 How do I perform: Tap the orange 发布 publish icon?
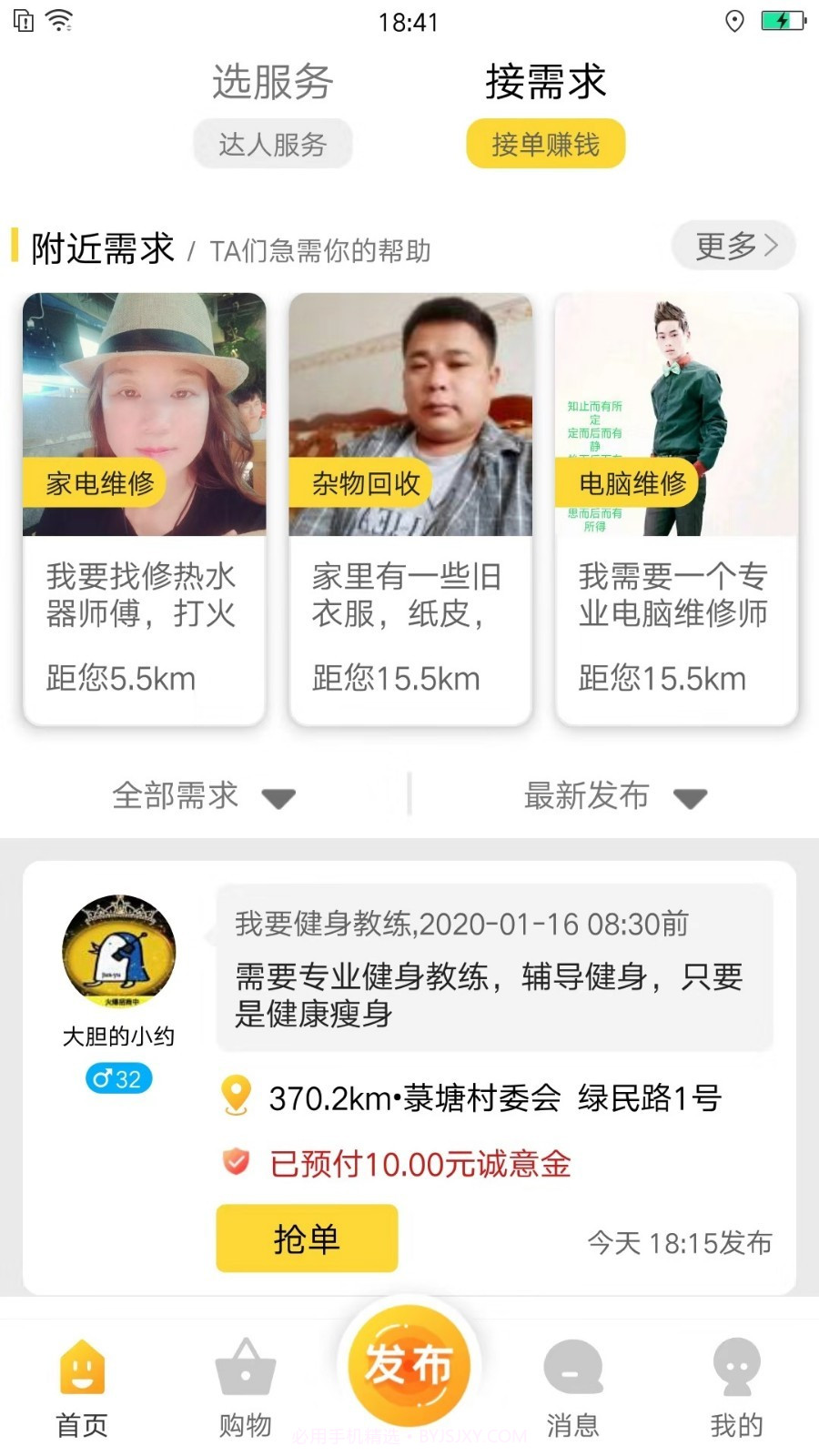click(409, 1362)
